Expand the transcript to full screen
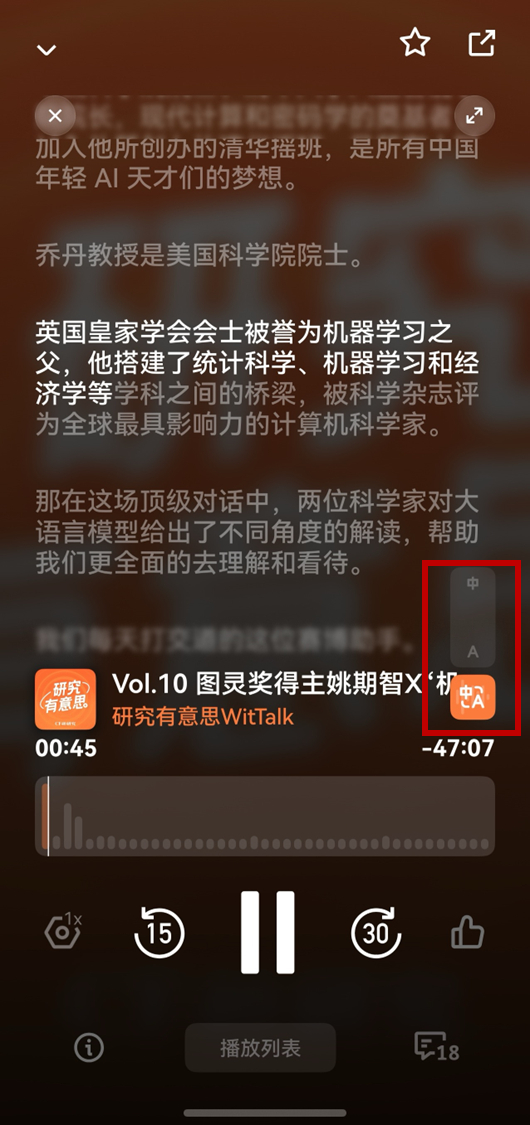This screenshot has width=530, height=1125. coord(474,116)
